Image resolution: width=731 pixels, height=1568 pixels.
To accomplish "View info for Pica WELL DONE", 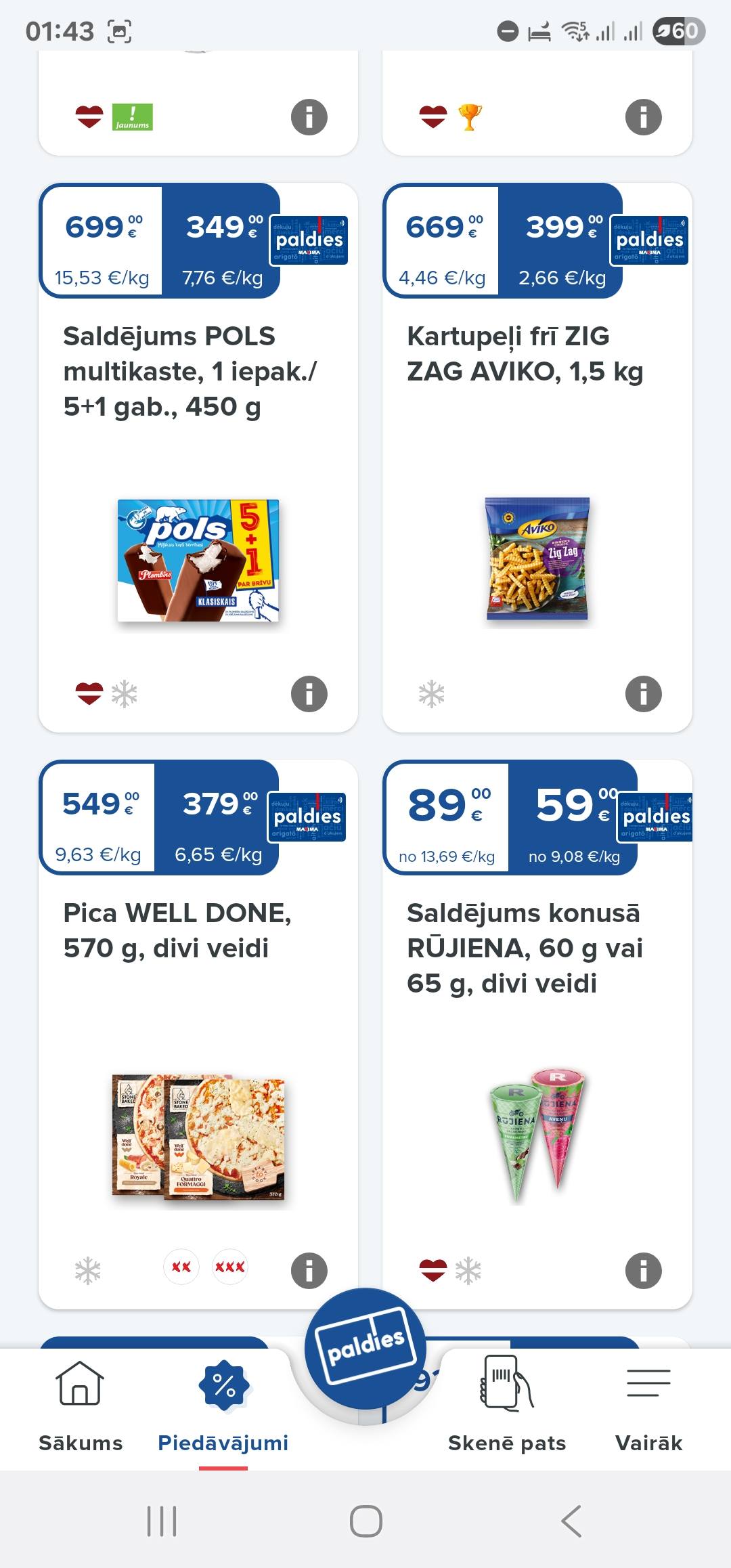I will pyautogui.click(x=309, y=1270).
